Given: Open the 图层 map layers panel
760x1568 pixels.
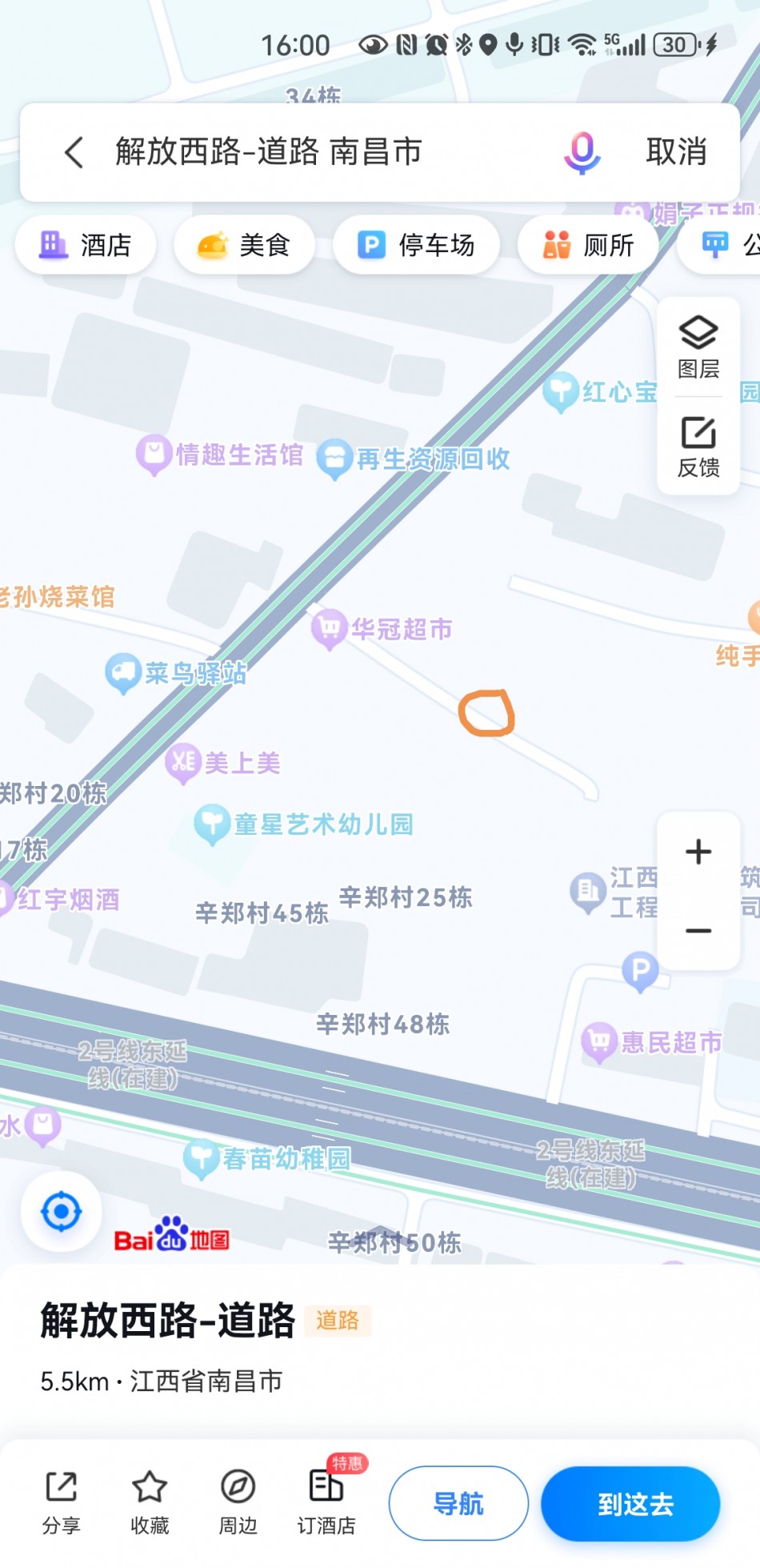Looking at the screenshot, I should (698, 347).
